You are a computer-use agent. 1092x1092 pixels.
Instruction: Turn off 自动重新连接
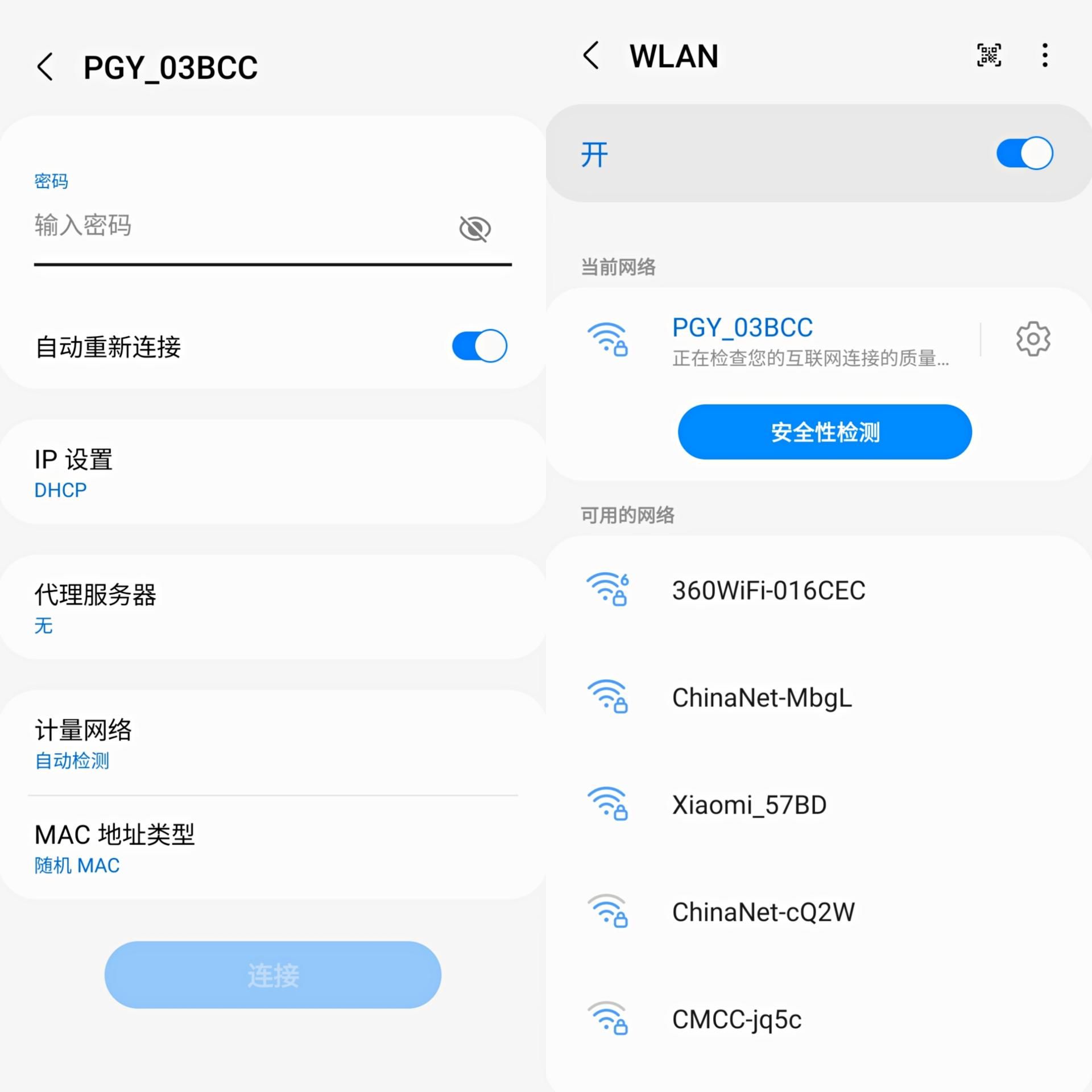pyautogui.click(x=479, y=346)
